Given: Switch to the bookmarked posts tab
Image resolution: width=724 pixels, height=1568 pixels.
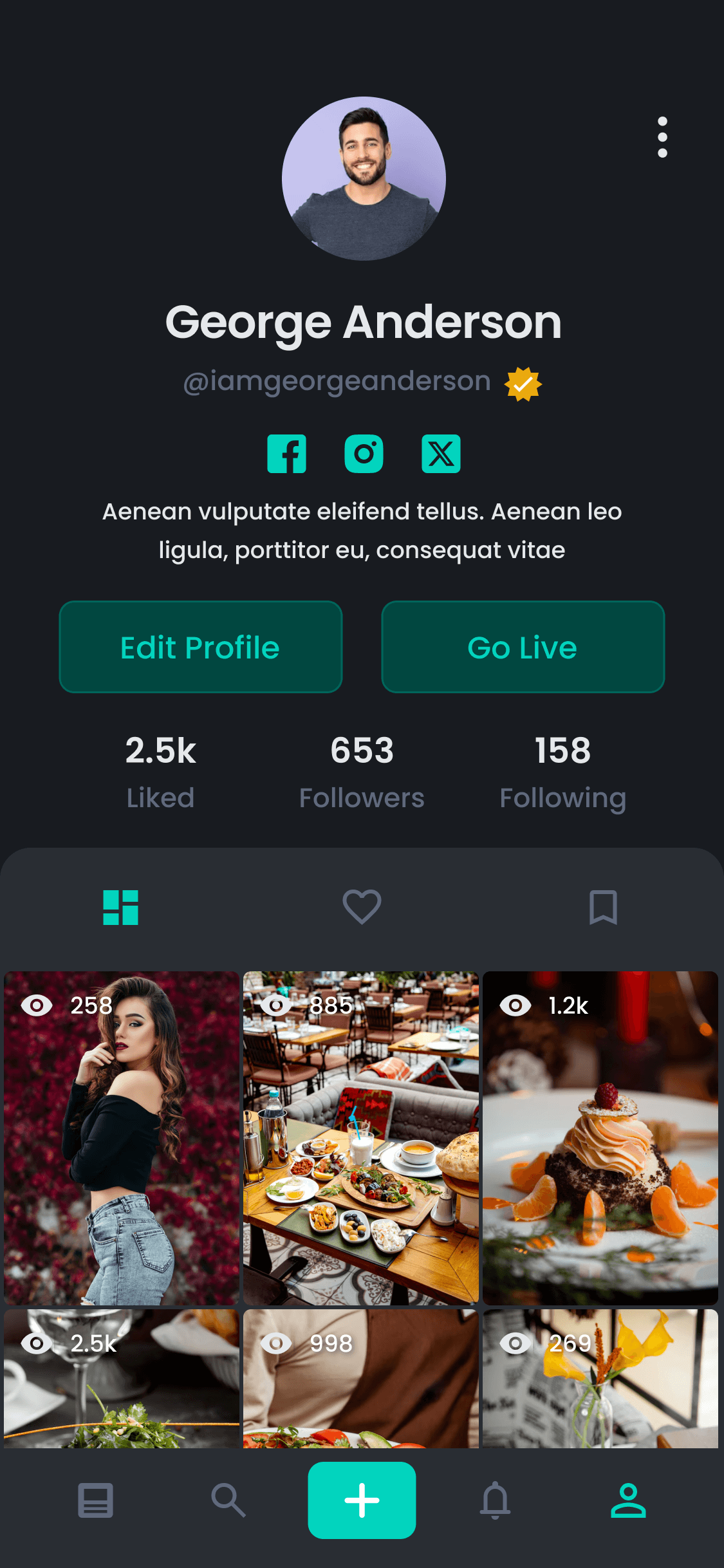Looking at the screenshot, I should 602,908.
